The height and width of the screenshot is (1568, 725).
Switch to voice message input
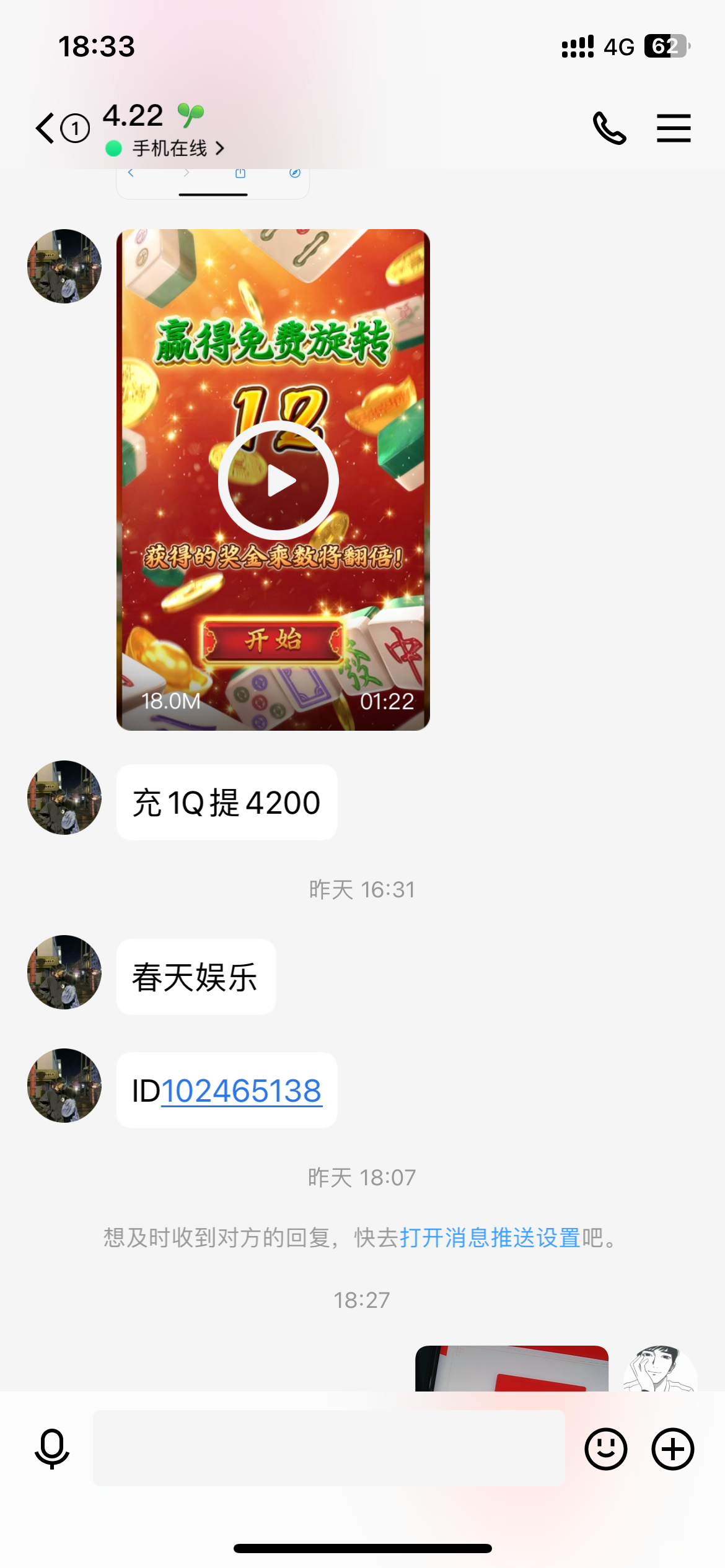(52, 1448)
